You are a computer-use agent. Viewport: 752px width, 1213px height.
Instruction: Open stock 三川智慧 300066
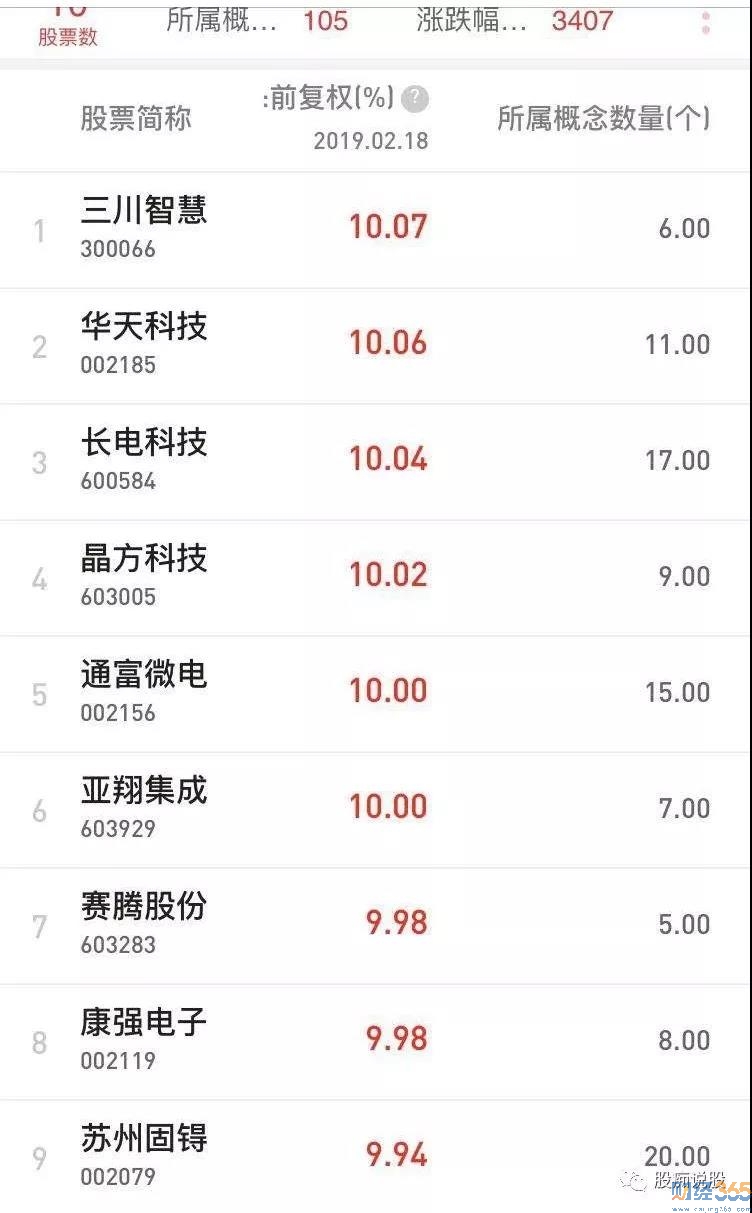coord(376,230)
